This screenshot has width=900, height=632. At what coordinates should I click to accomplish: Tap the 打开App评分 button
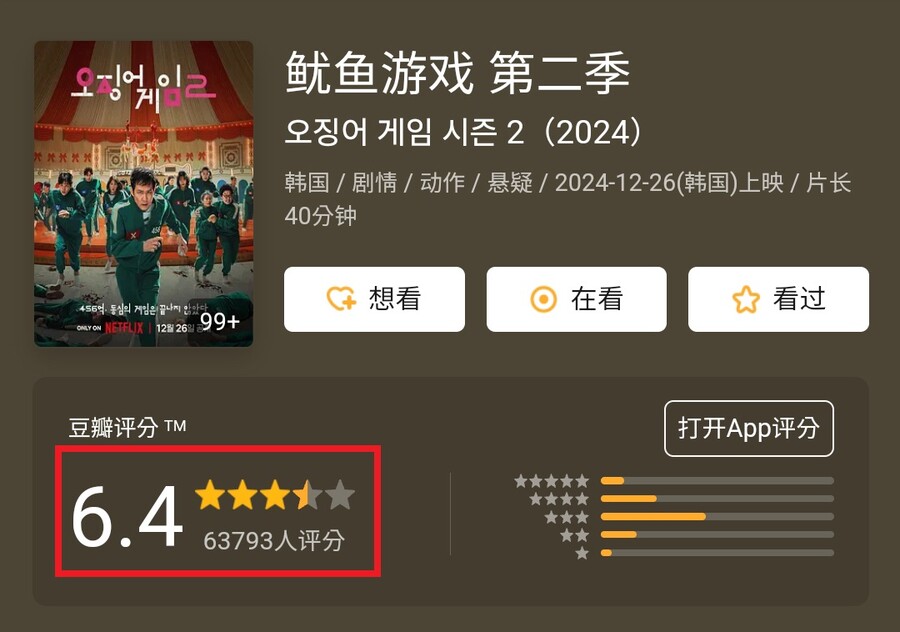tap(748, 428)
